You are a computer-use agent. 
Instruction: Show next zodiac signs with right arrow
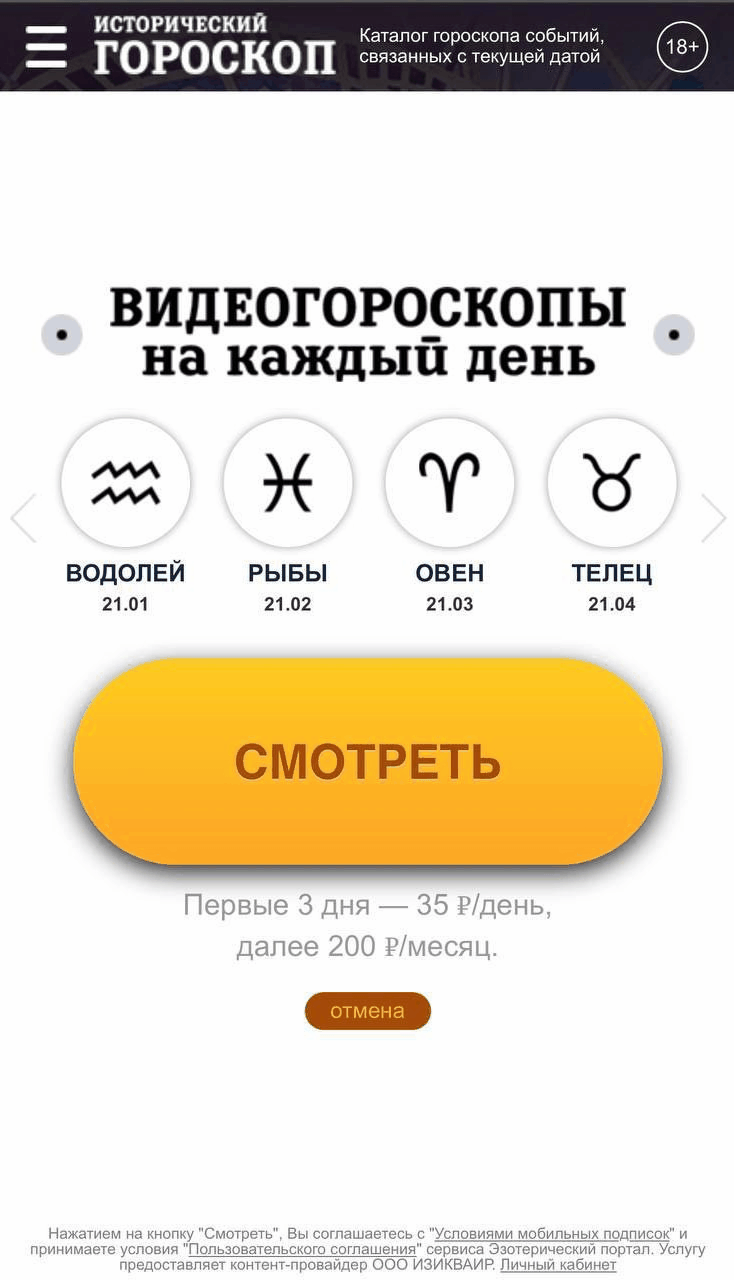pos(713,518)
